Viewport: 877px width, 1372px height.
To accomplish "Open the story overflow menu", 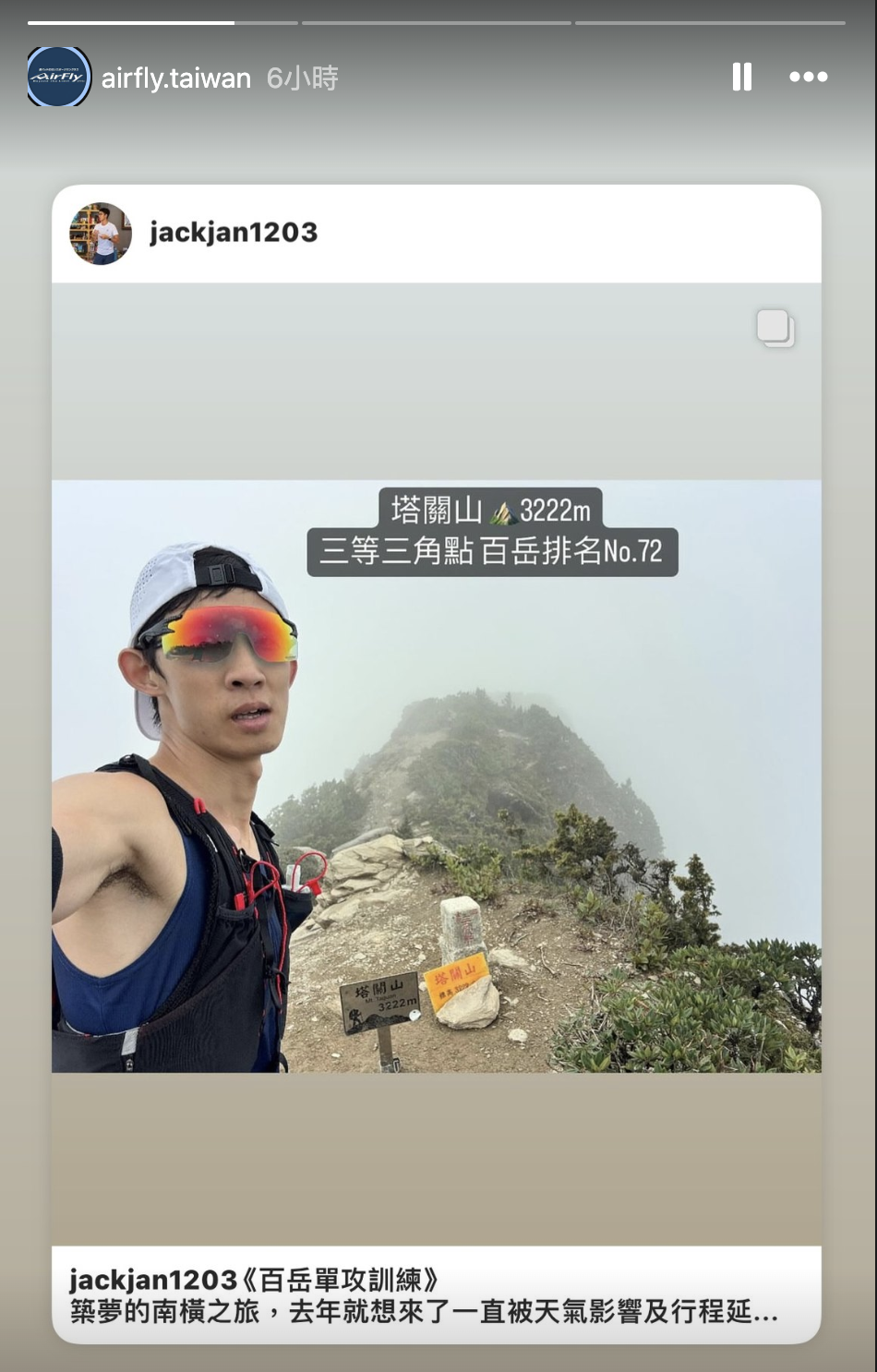I will click(808, 77).
